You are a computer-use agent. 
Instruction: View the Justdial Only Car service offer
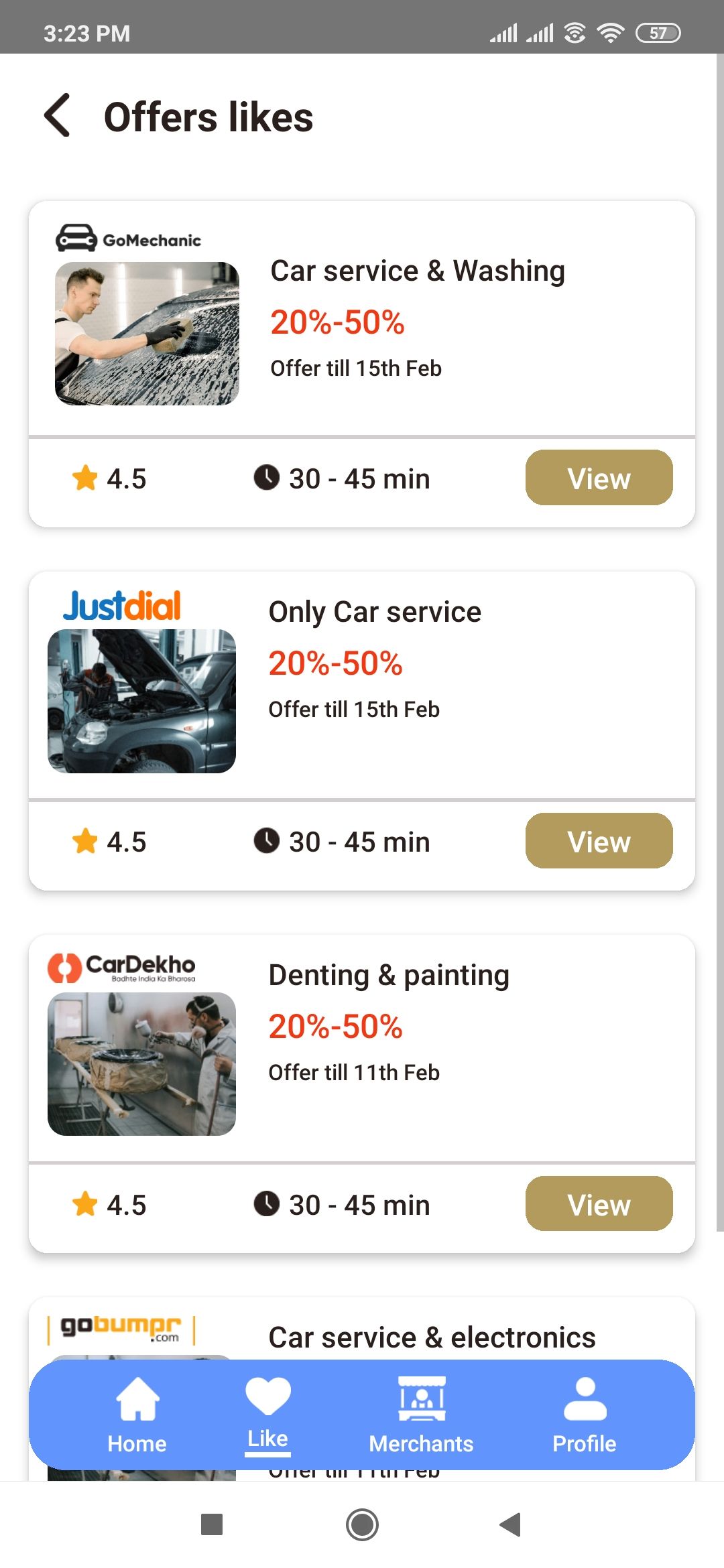coord(599,841)
